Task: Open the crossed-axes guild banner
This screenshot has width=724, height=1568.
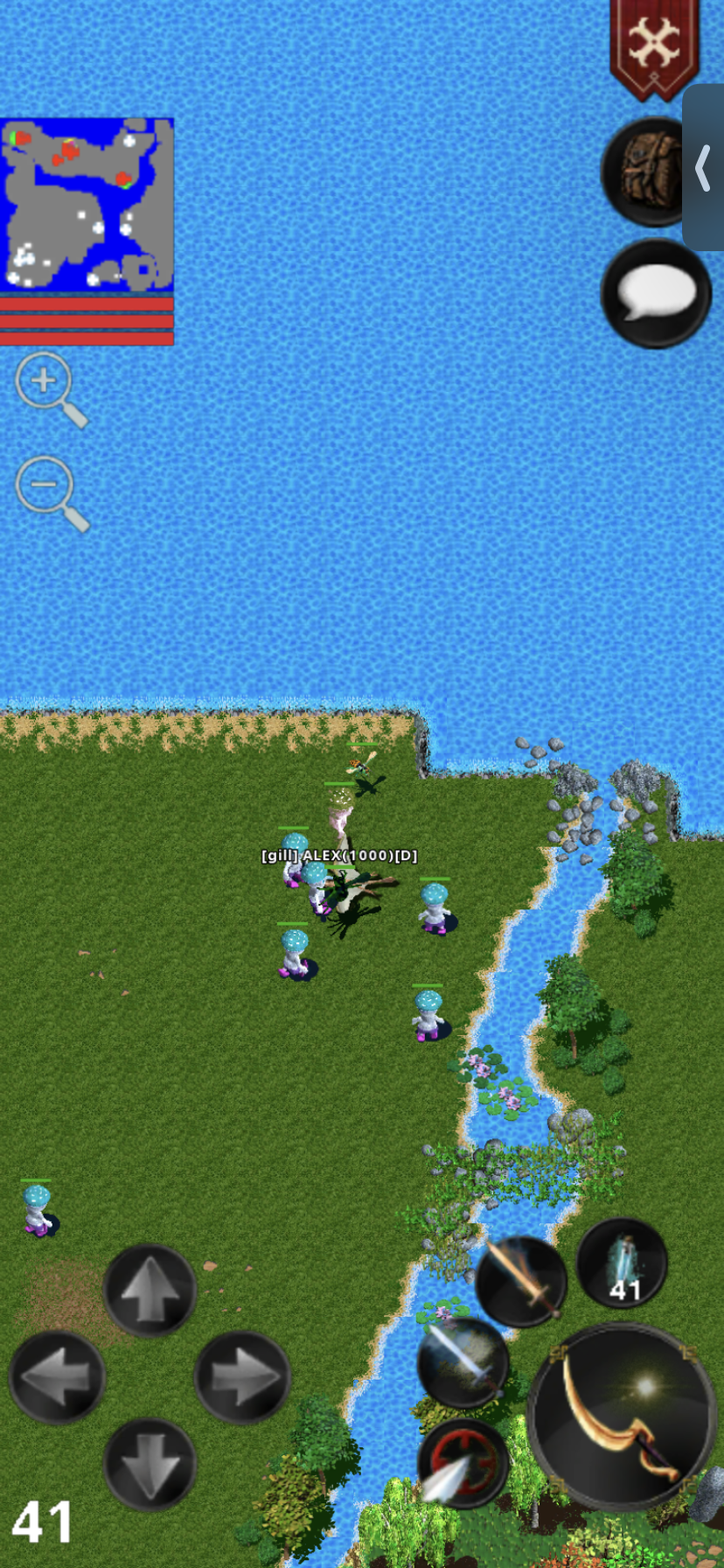Action: (x=654, y=44)
